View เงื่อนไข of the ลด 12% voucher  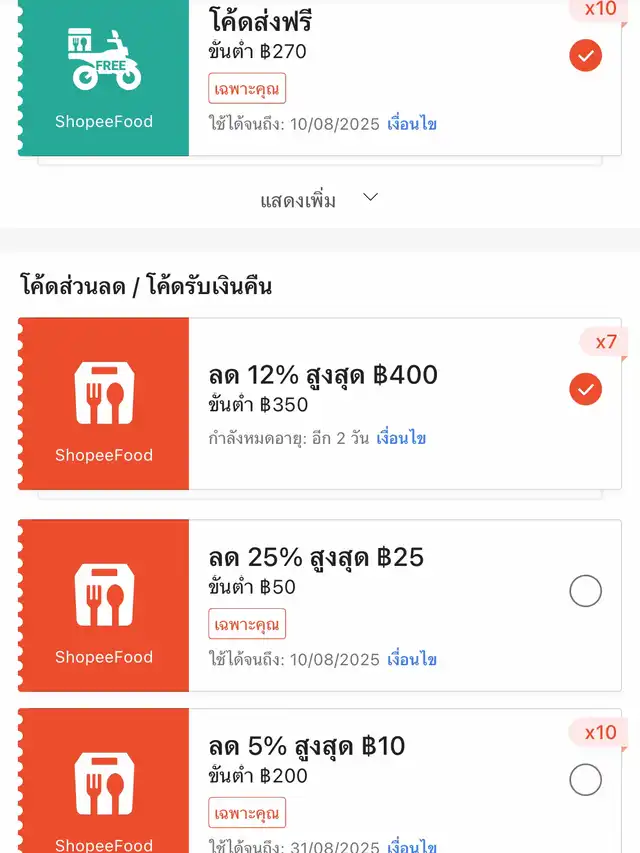click(401, 438)
